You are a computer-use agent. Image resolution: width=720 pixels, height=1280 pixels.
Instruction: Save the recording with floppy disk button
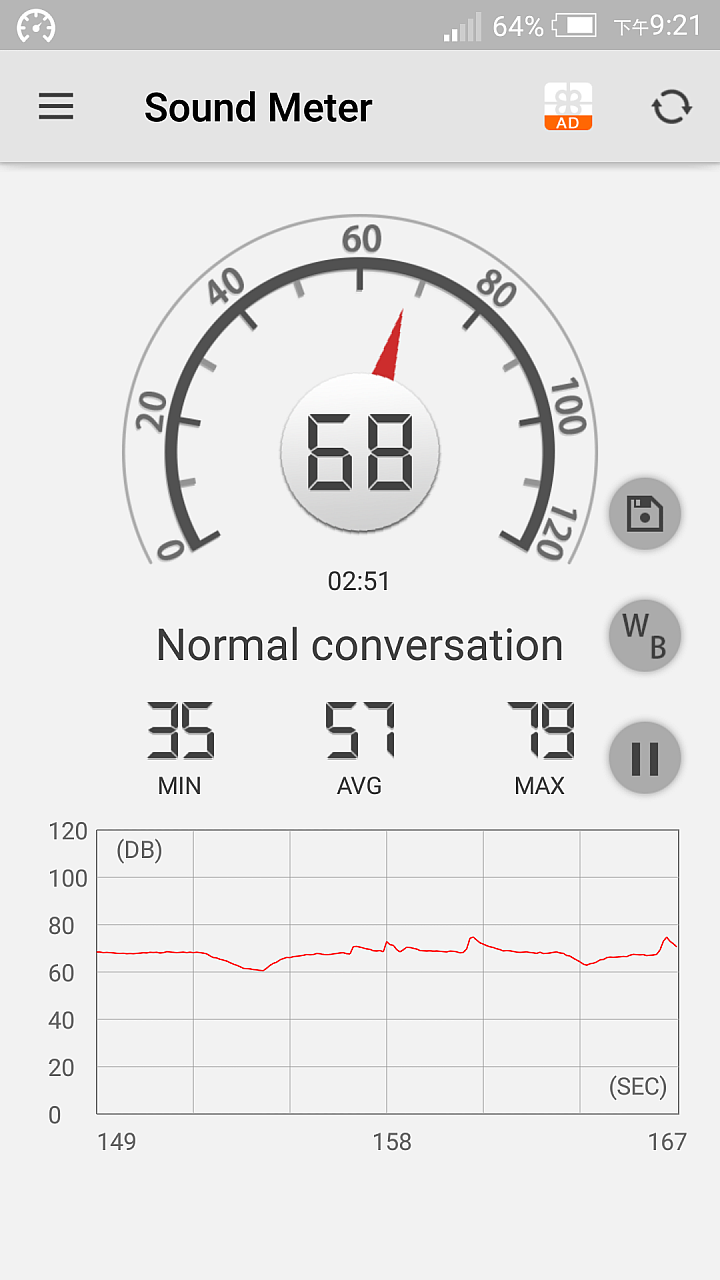tap(645, 514)
